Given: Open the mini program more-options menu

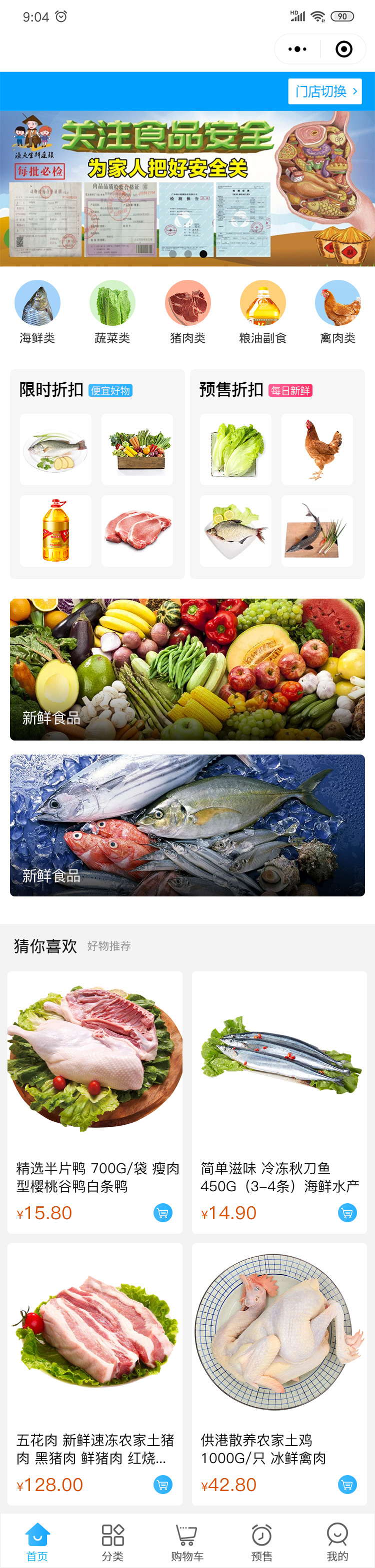Looking at the screenshot, I should point(297,48).
